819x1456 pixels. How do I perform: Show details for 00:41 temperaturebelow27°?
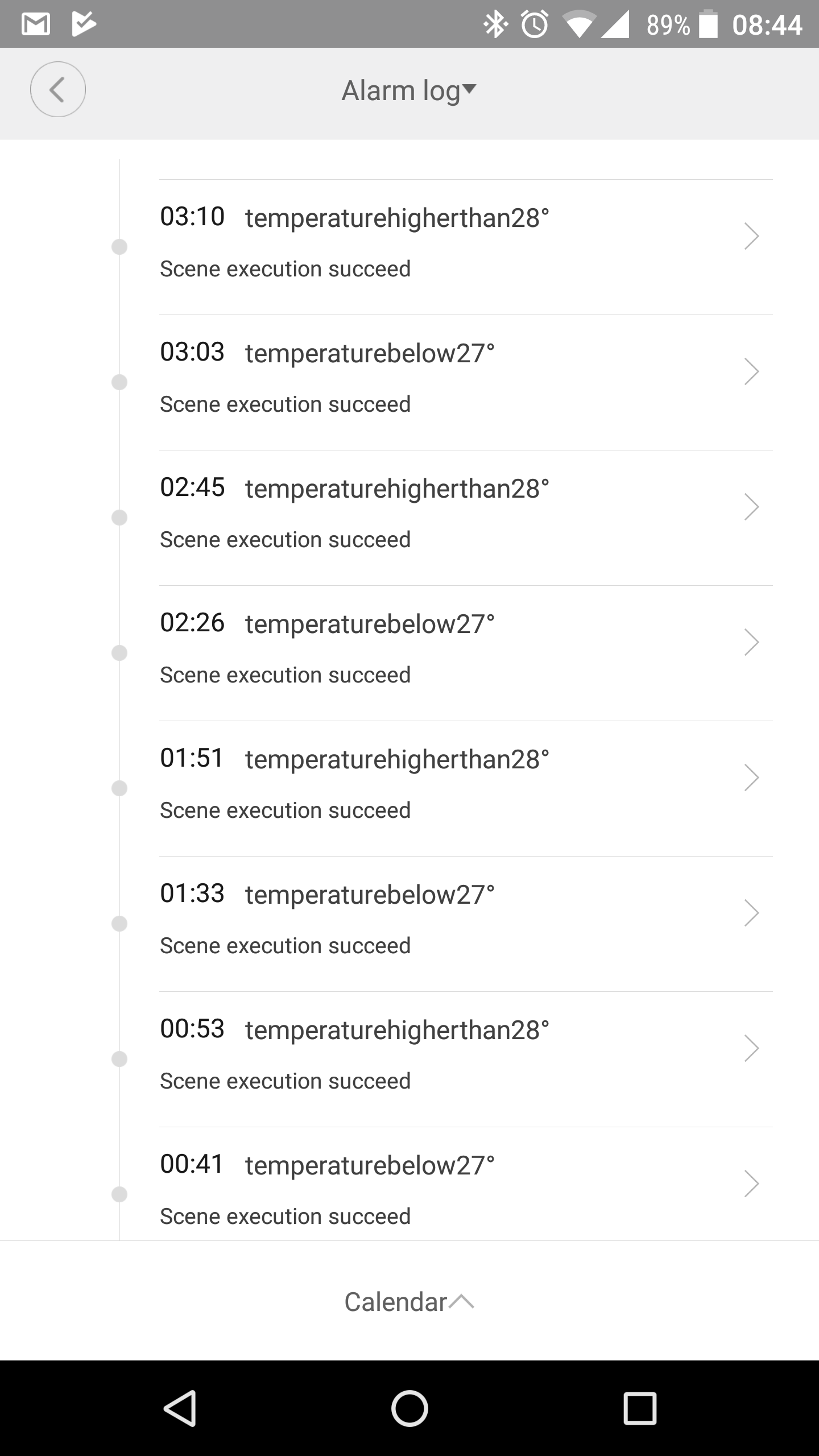pos(466,1184)
